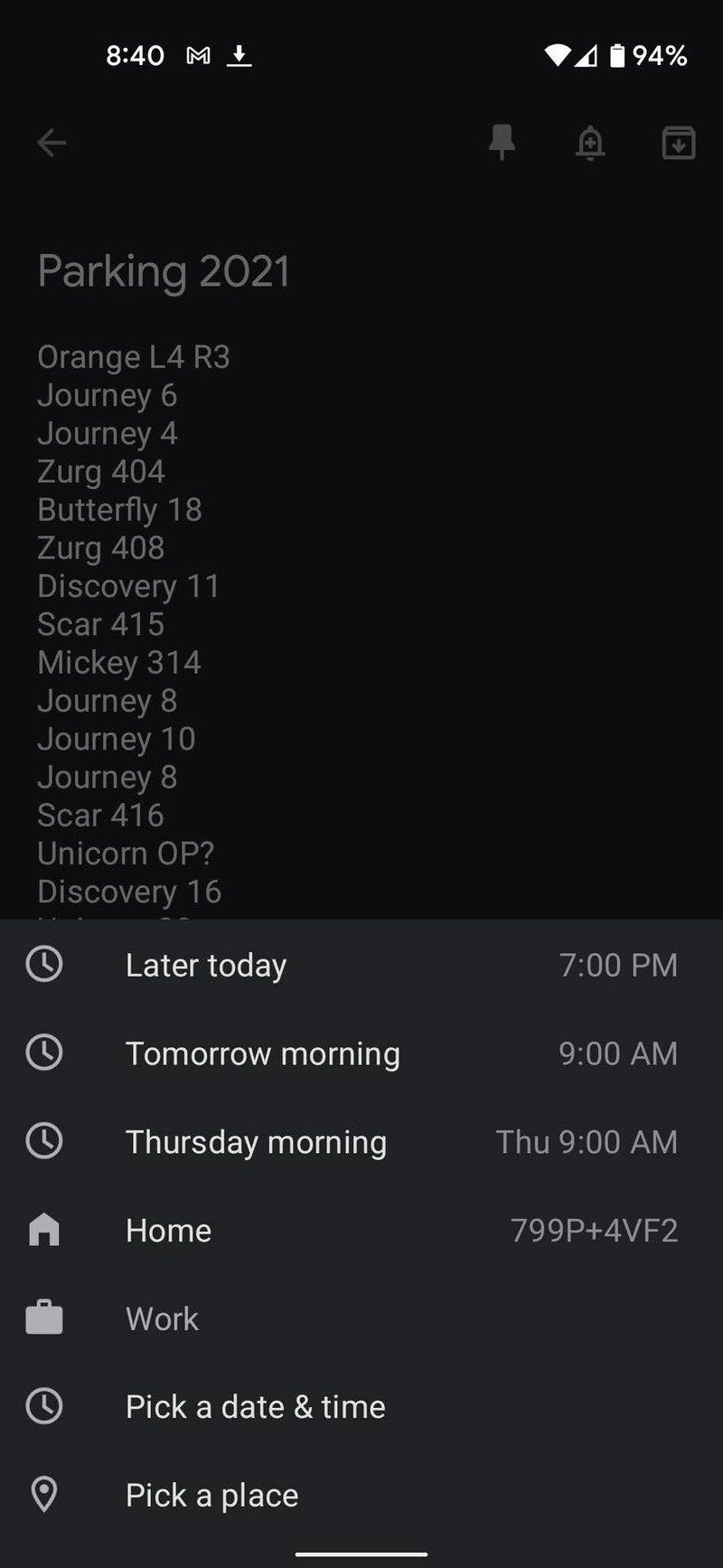Select the home icon next to Home
This screenshot has height=1568, width=723.
pyautogui.click(x=43, y=1230)
